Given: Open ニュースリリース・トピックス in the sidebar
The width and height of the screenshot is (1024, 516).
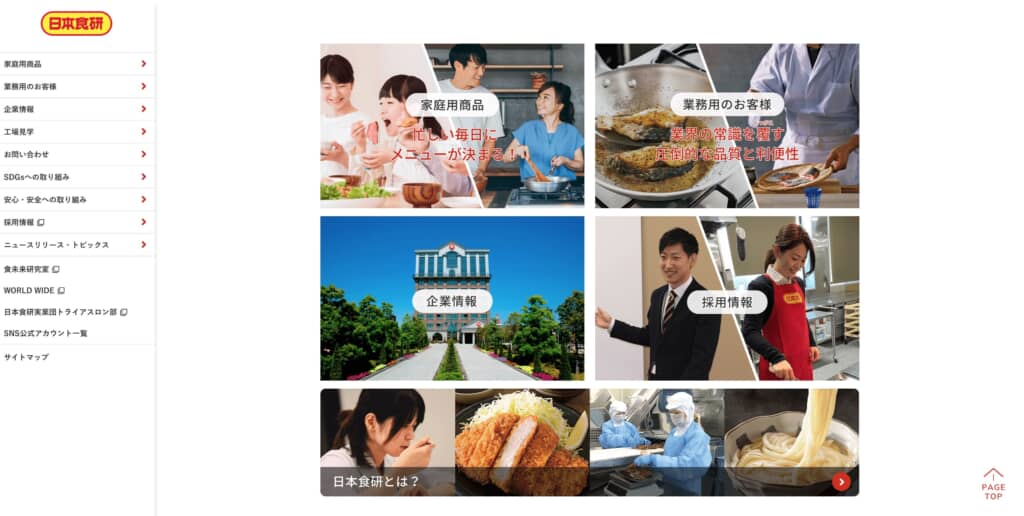Looking at the screenshot, I should [56, 245].
